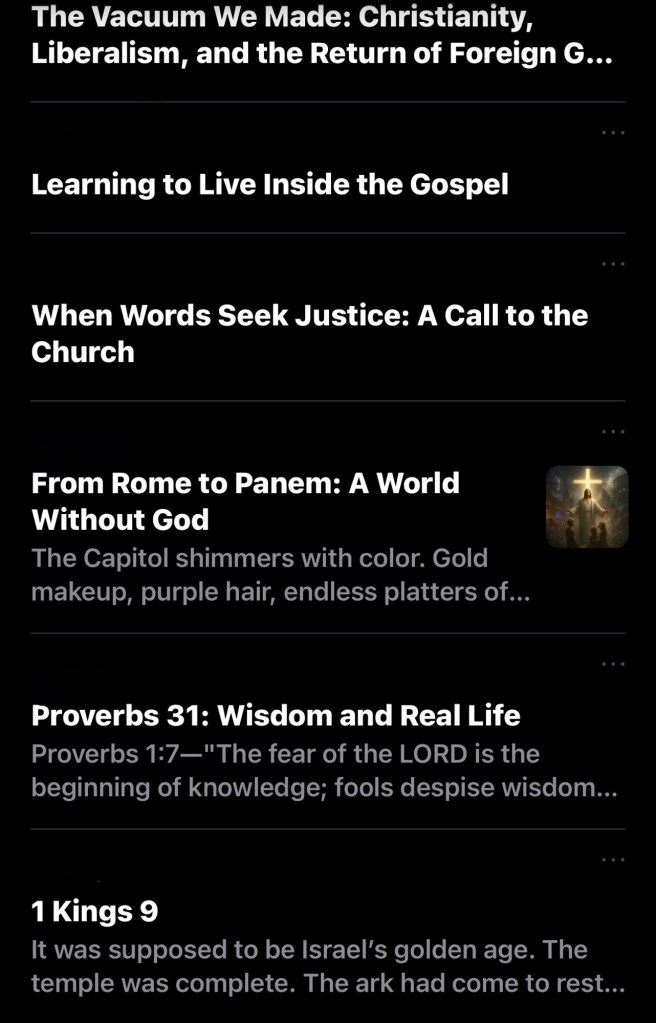Tap the three-dot menu for From Rome to Panem
Viewport: 656px width, 1023px height.
coord(613,432)
